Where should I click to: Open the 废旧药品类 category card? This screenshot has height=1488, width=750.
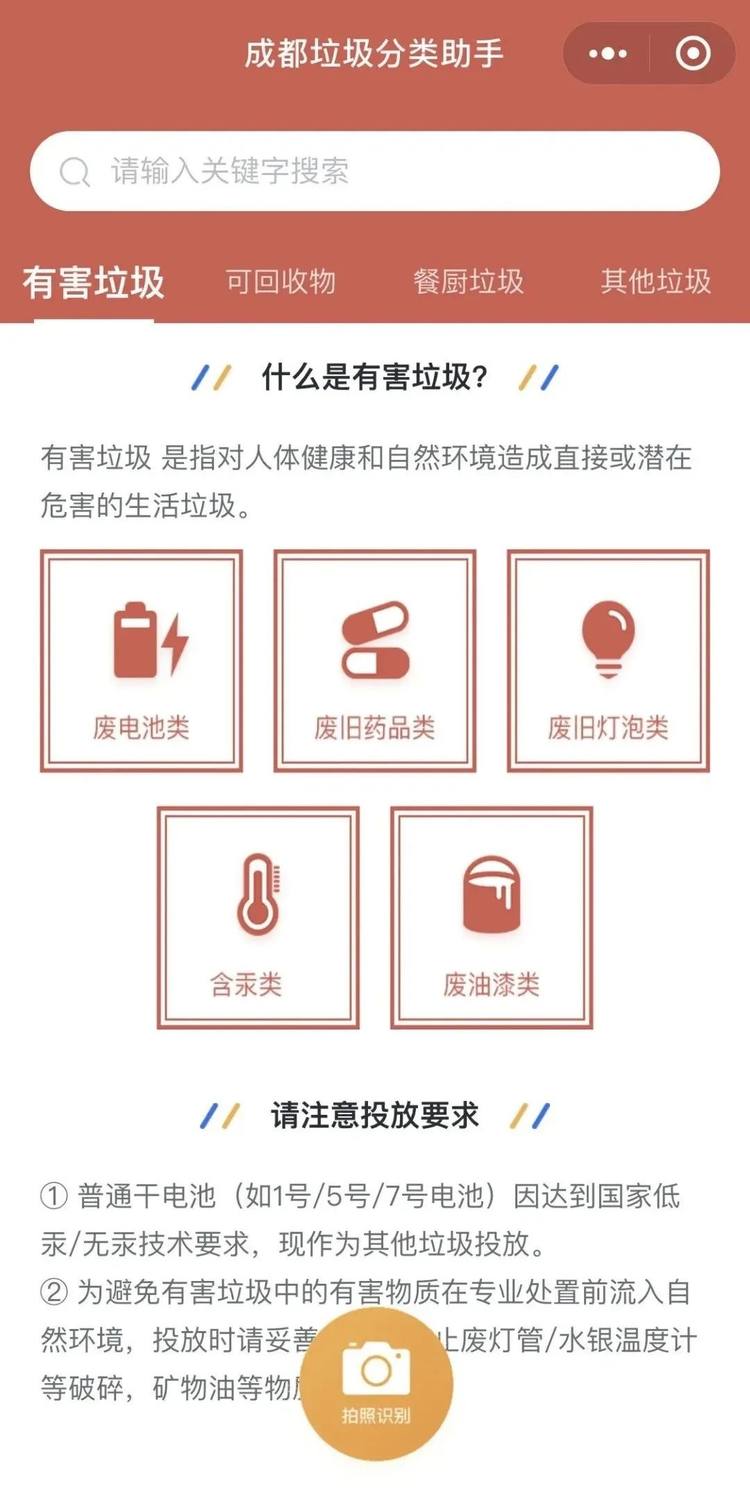pyautogui.click(x=375, y=661)
